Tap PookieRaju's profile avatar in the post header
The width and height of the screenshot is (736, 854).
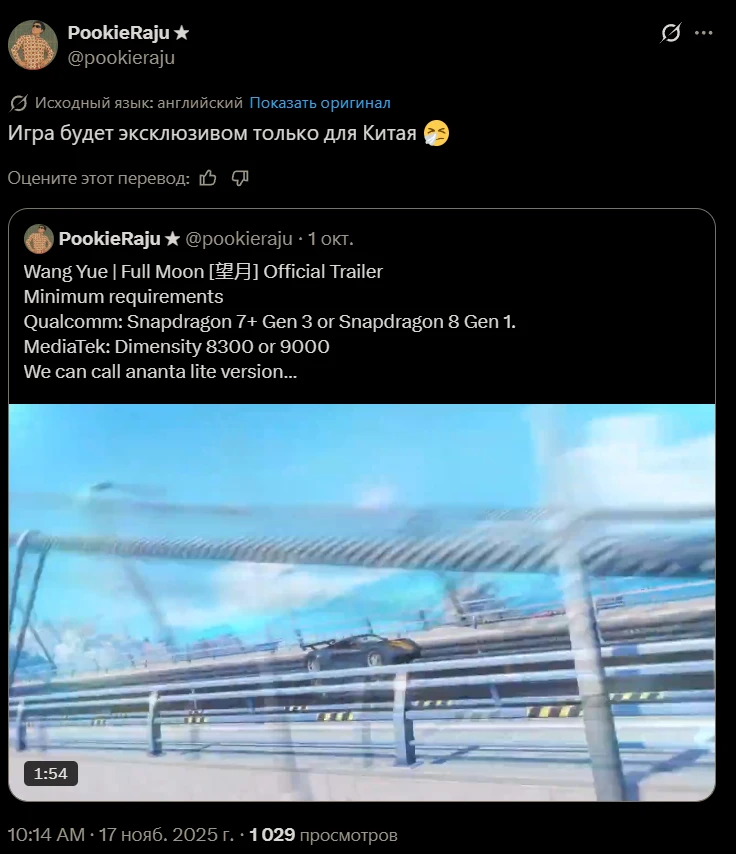pos(33,45)
